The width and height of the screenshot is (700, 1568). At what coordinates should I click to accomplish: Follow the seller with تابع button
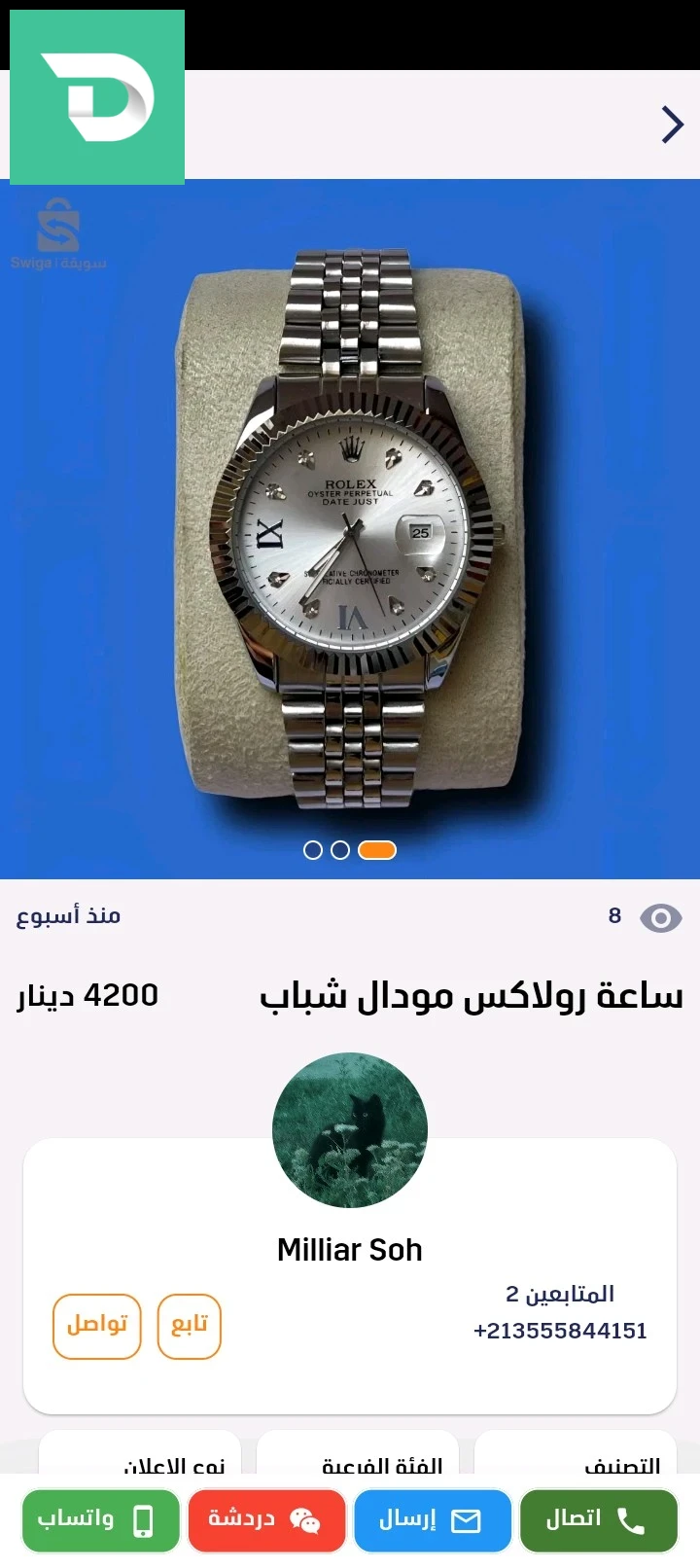(x=190, y=1325)
